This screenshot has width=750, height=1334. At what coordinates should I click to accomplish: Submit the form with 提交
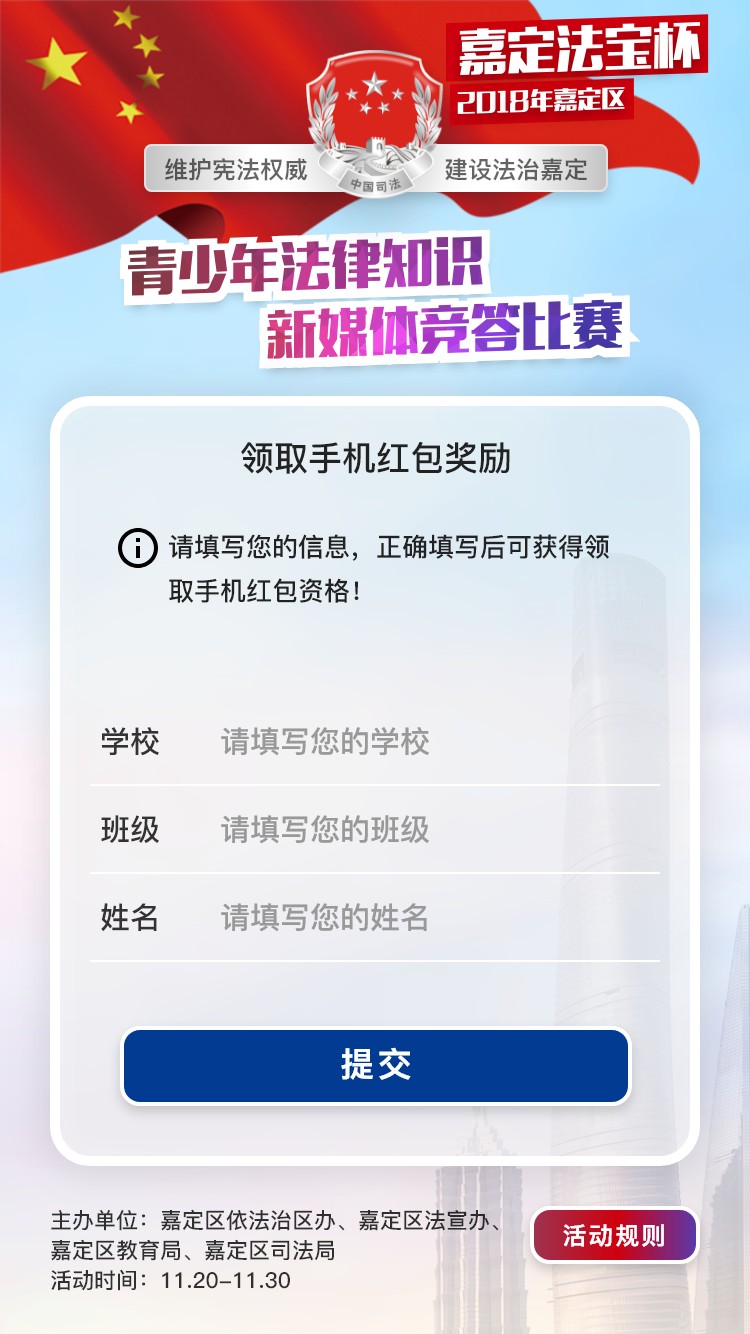(376, 1066)
